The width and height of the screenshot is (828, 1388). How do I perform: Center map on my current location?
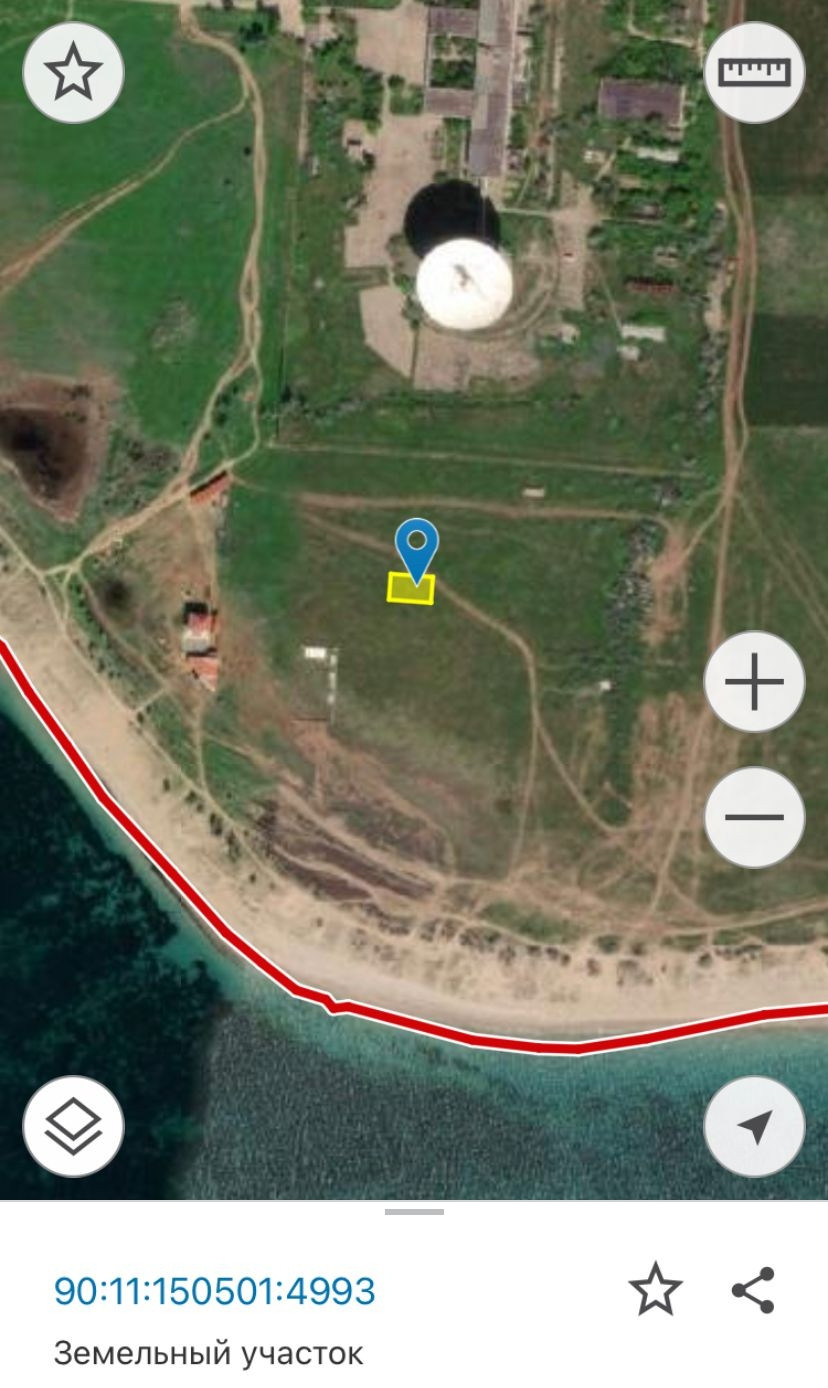pos(754,1127)
